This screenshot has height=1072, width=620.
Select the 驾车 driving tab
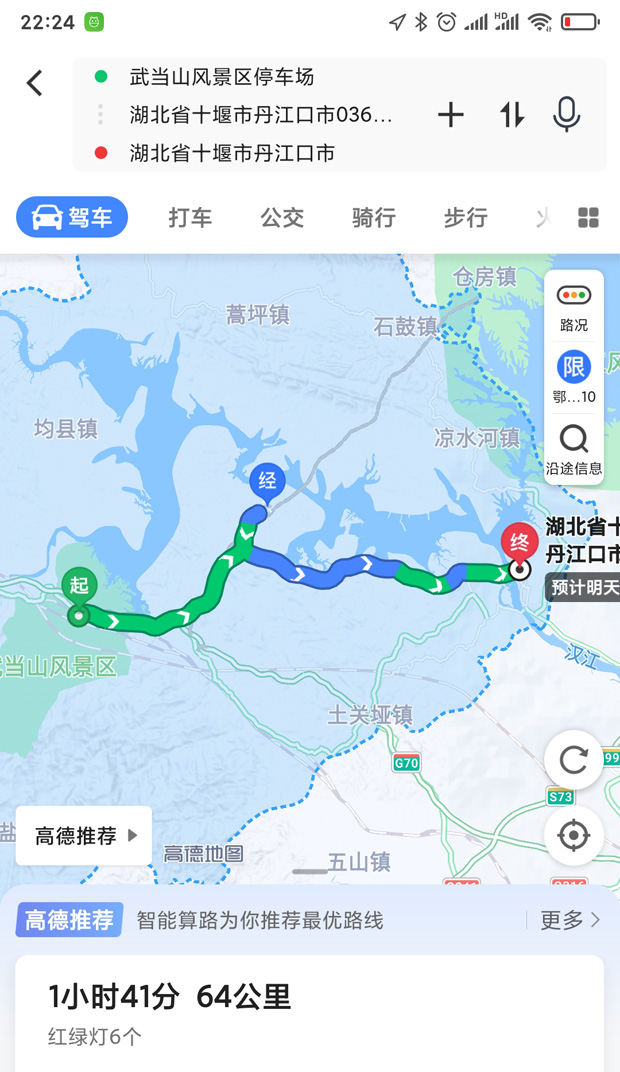click(72, 217)
